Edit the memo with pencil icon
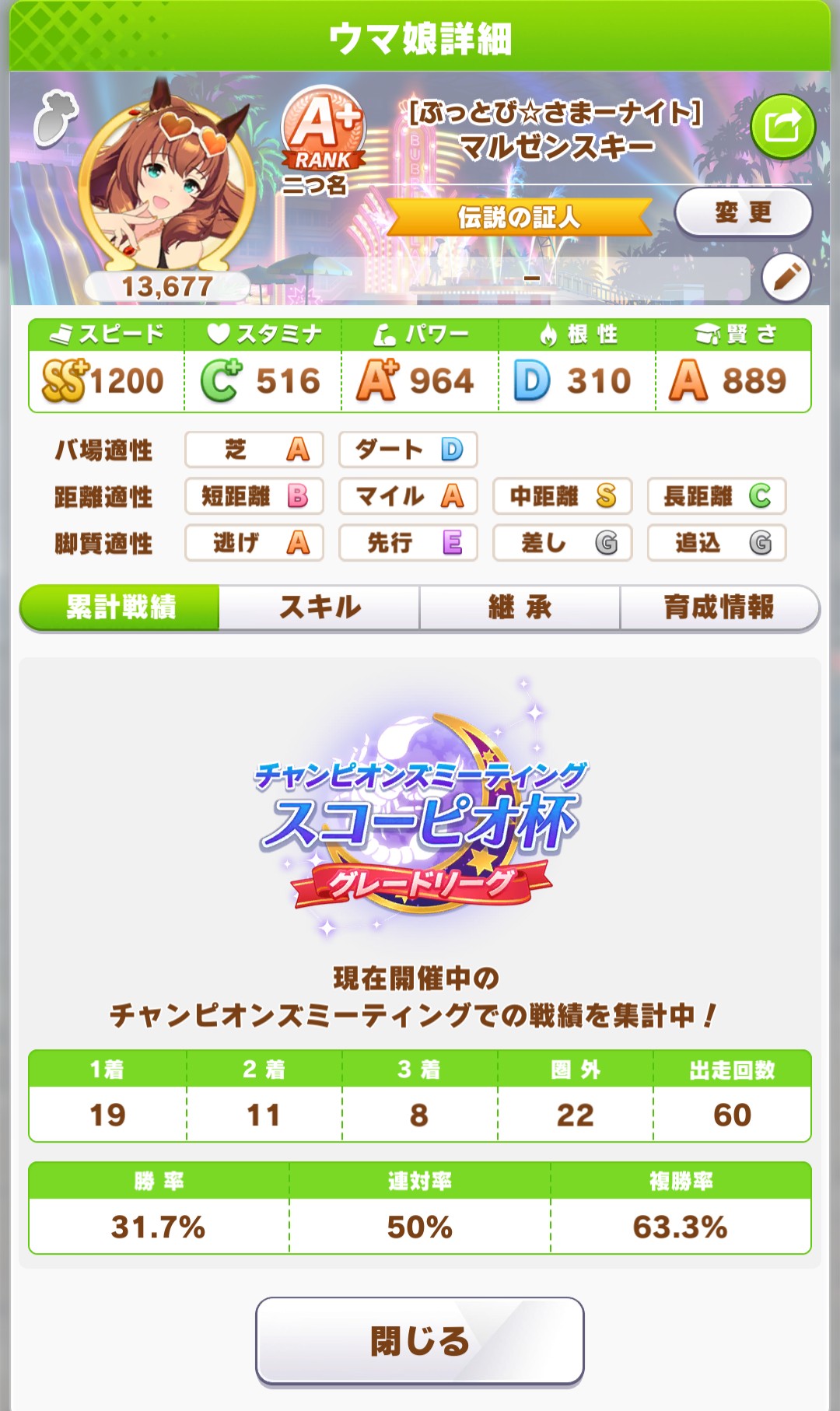Image resolution: width=840 pixels, height=1411 pixels. [x=786, y=277]
